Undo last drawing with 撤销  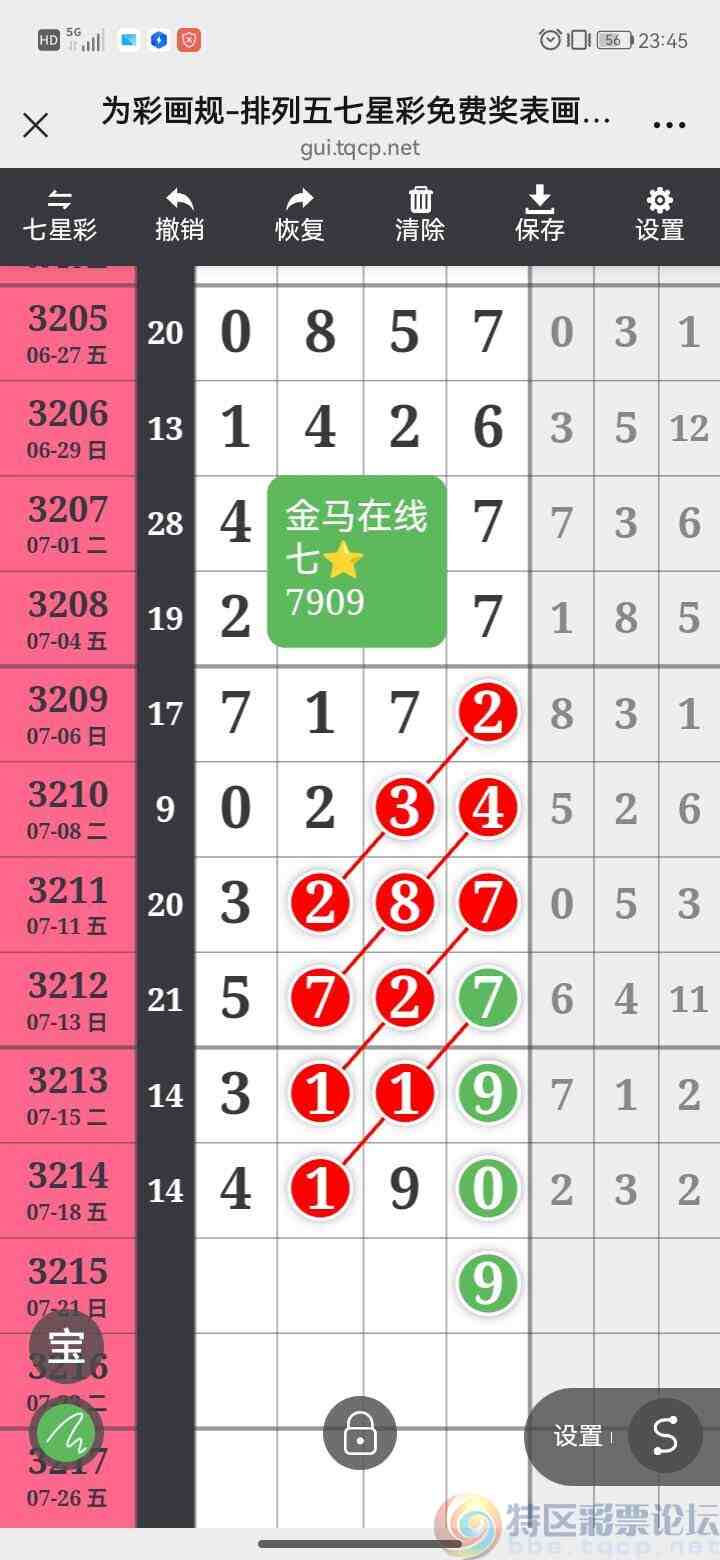point(180,215)
